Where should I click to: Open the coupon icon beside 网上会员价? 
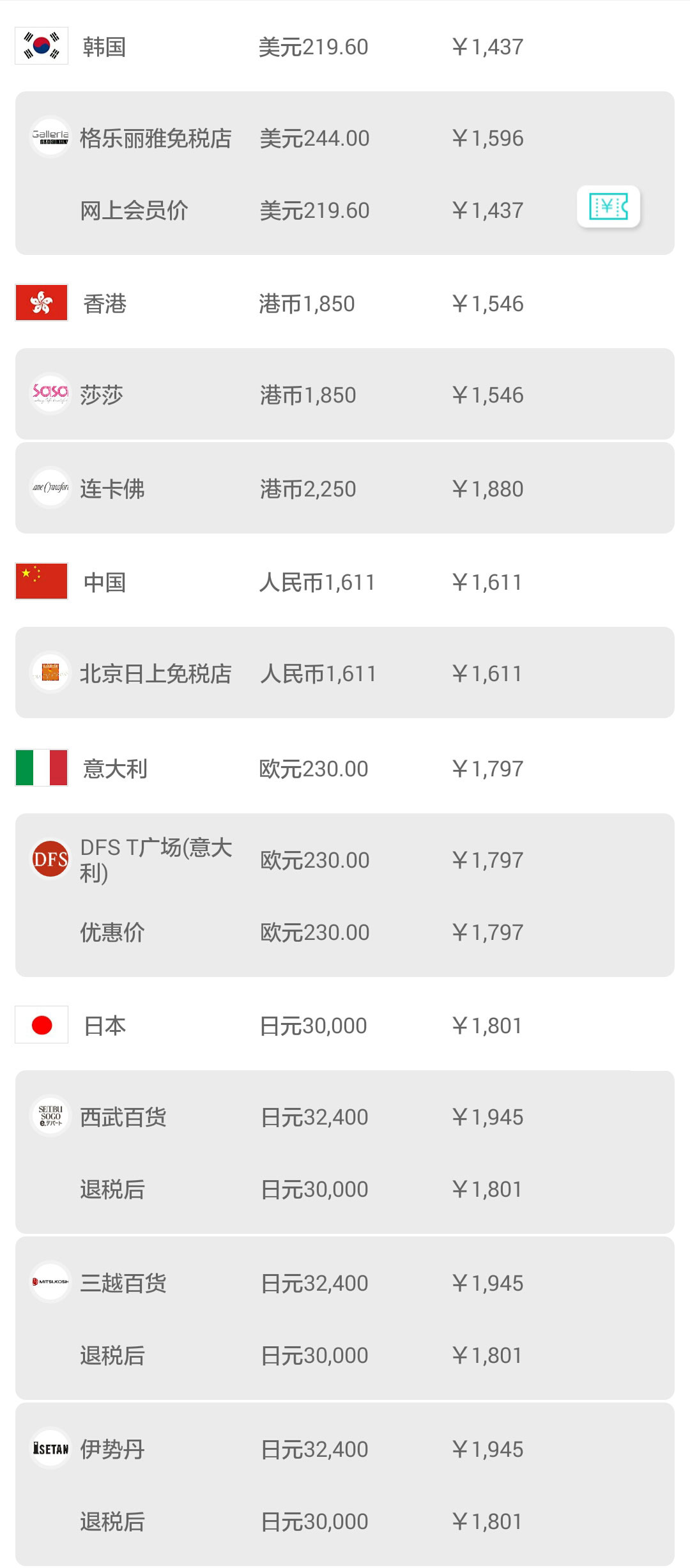[609, 206]
